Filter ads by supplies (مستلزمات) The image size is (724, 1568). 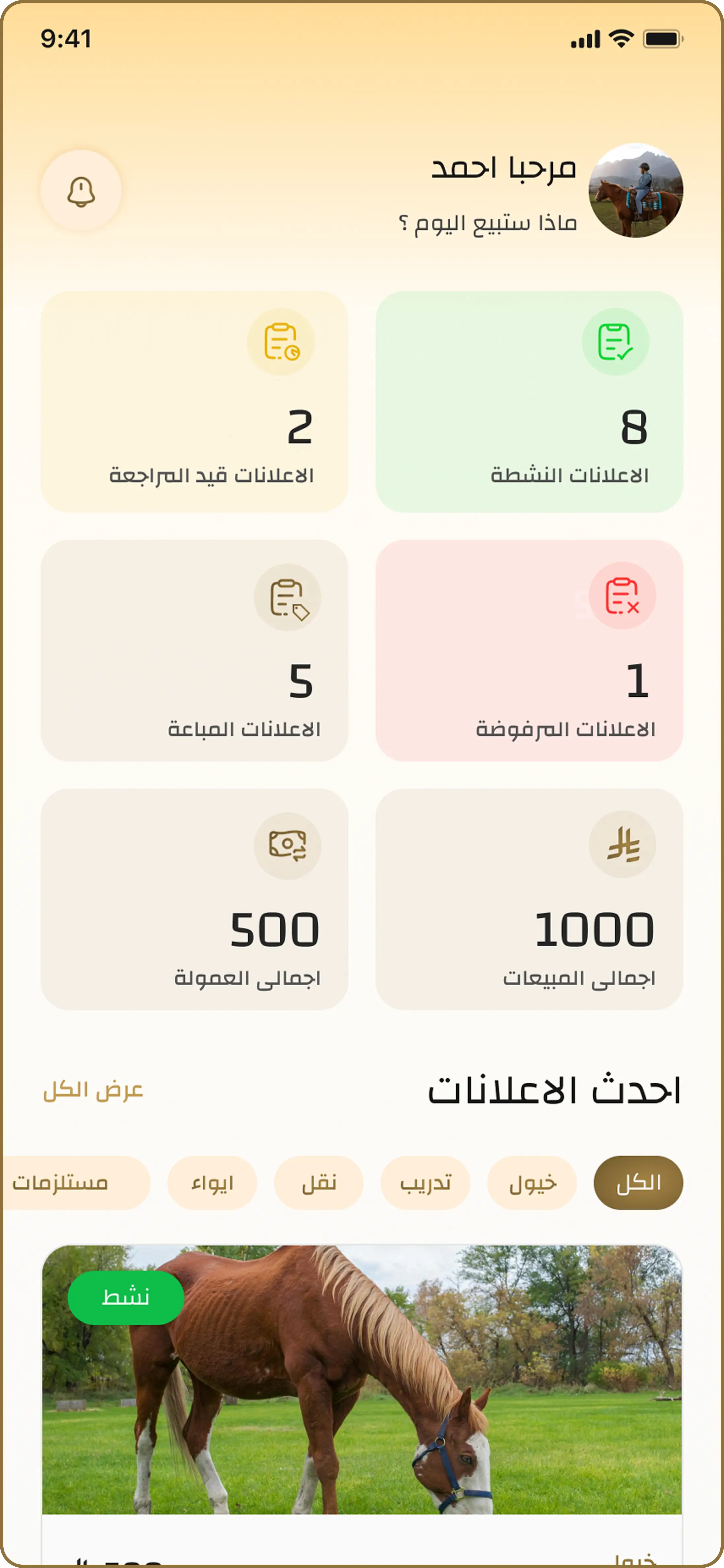click(x=67, y=1183)
